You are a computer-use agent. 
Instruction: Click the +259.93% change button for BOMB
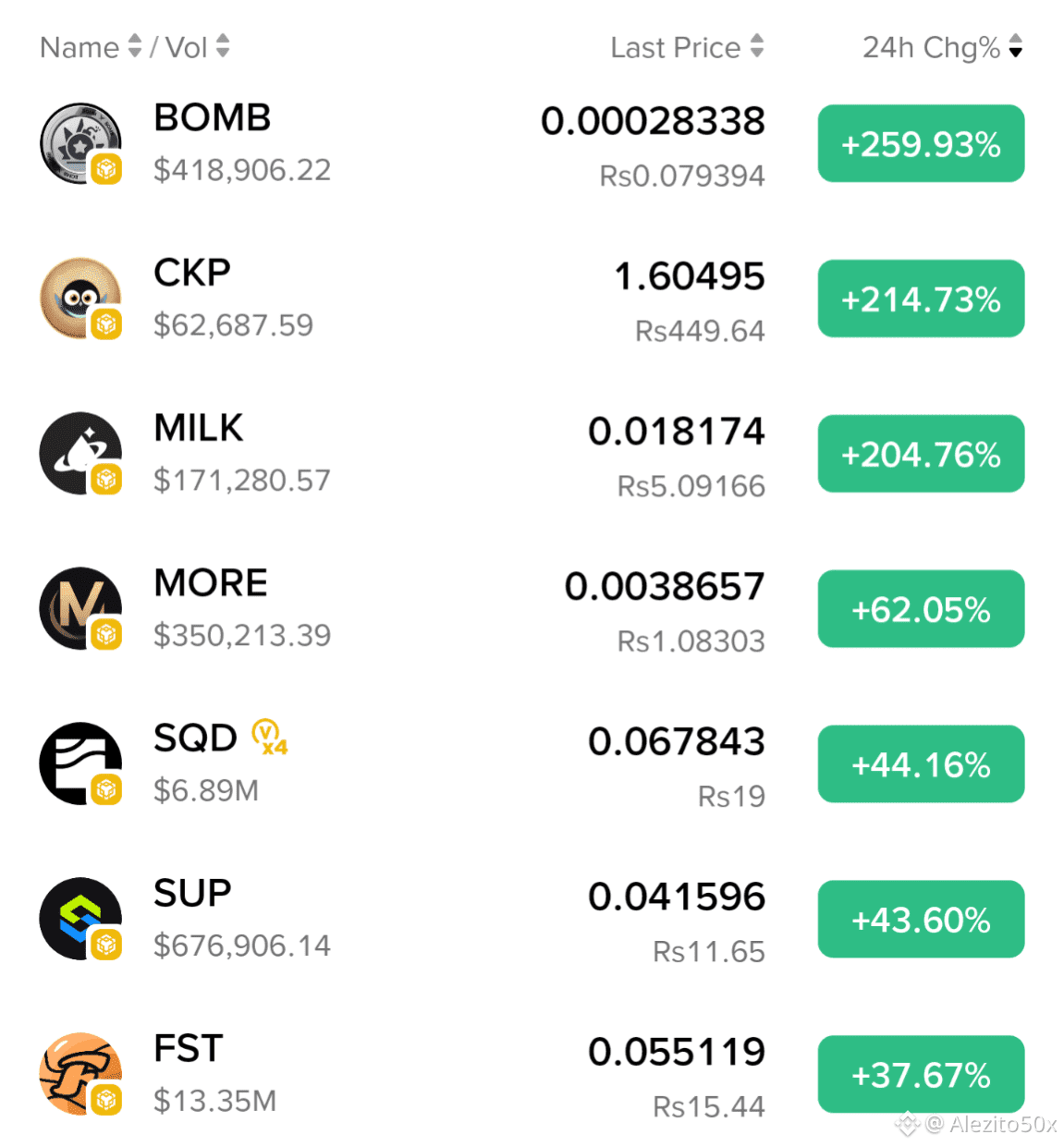click(x=921, y=143)
